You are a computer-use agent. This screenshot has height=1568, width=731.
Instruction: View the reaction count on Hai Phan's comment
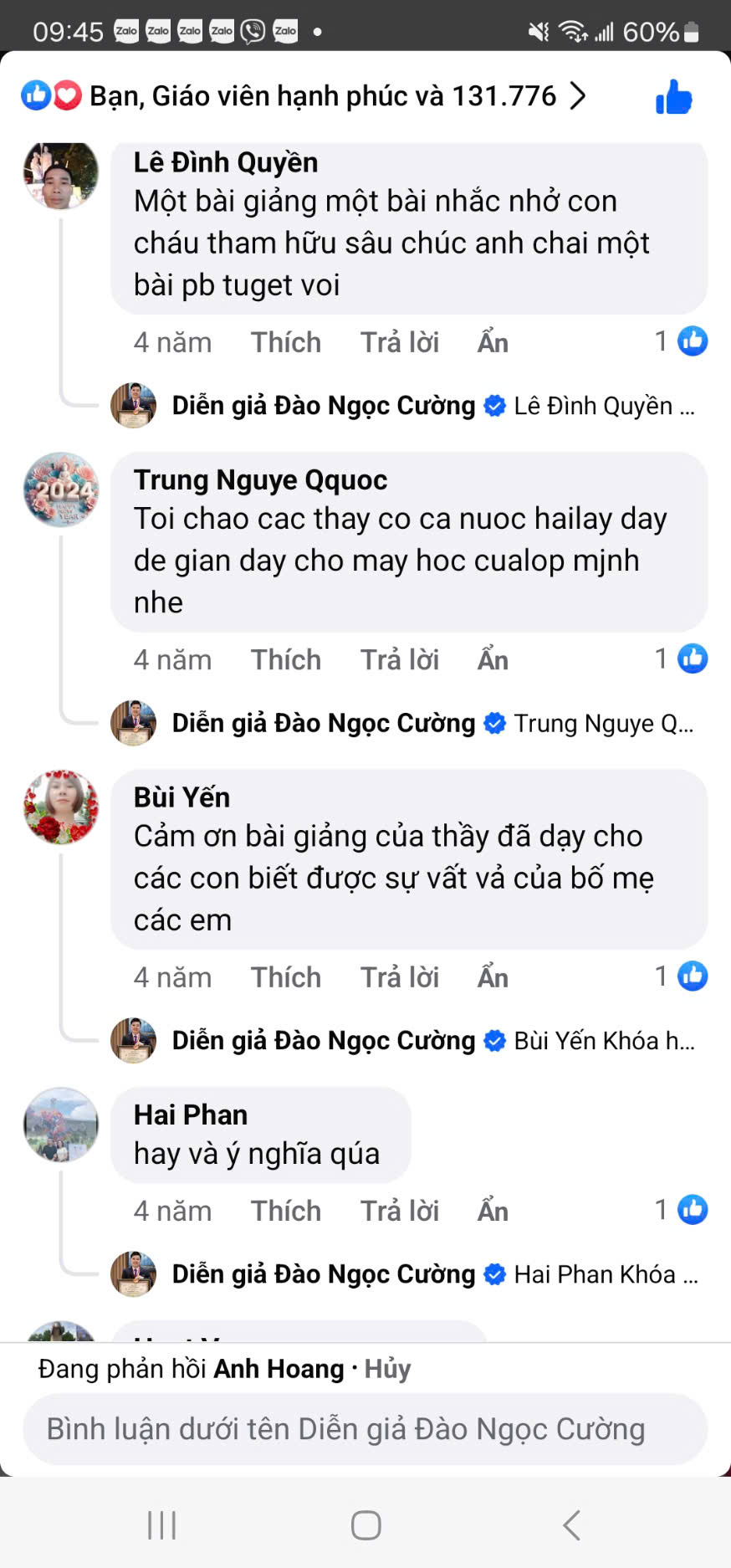point(682,1209)
